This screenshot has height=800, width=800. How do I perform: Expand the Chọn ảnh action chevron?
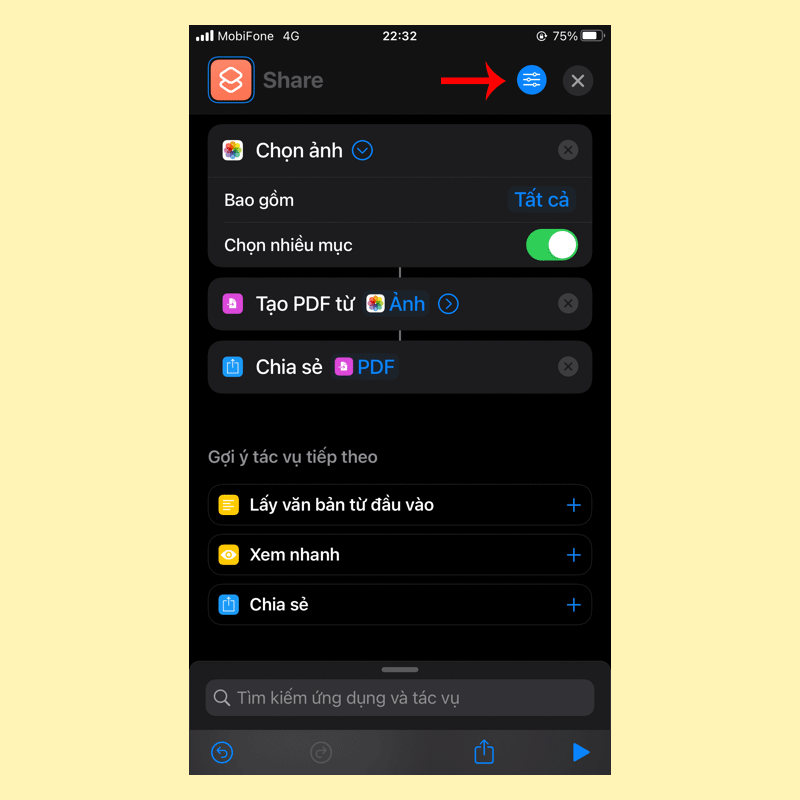coord(362,151)
